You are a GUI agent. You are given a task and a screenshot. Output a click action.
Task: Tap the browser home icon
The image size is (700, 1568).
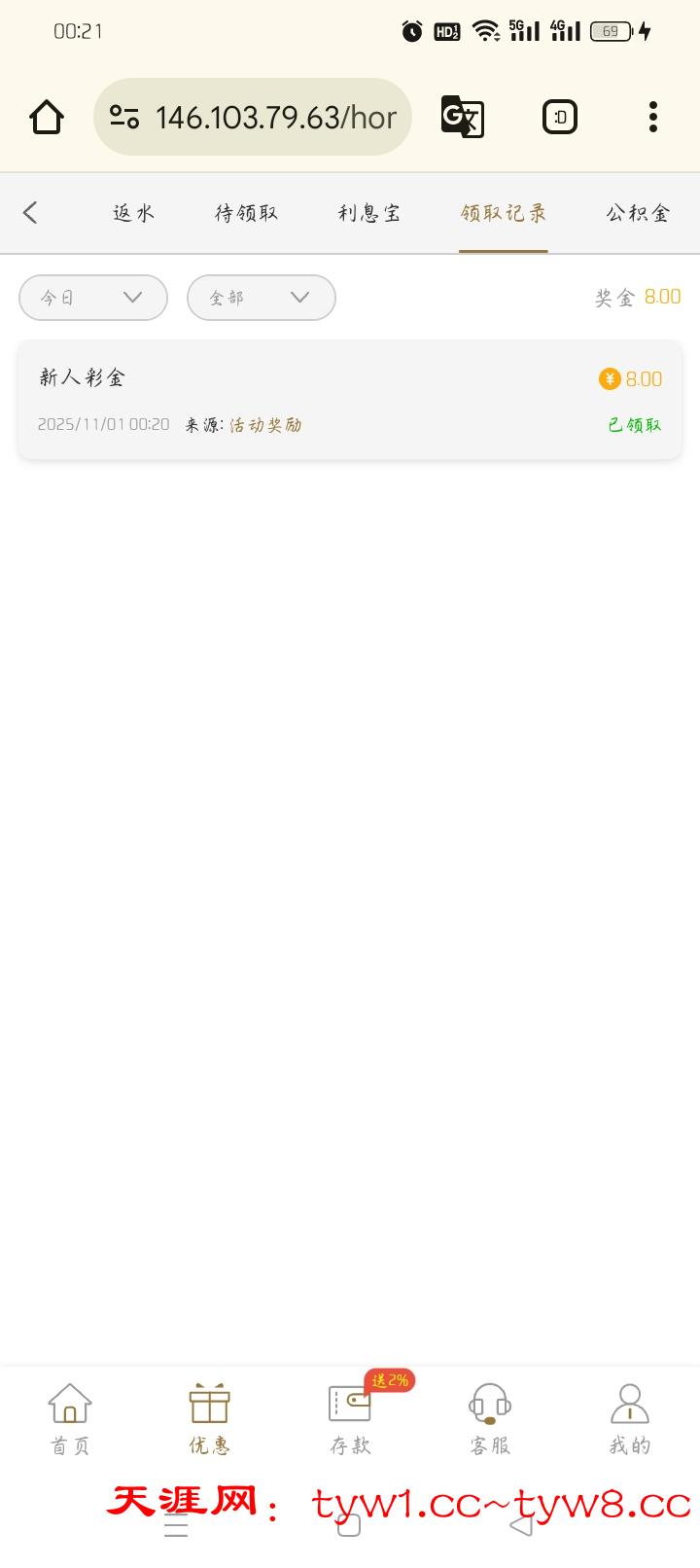[x=47, y=118]
